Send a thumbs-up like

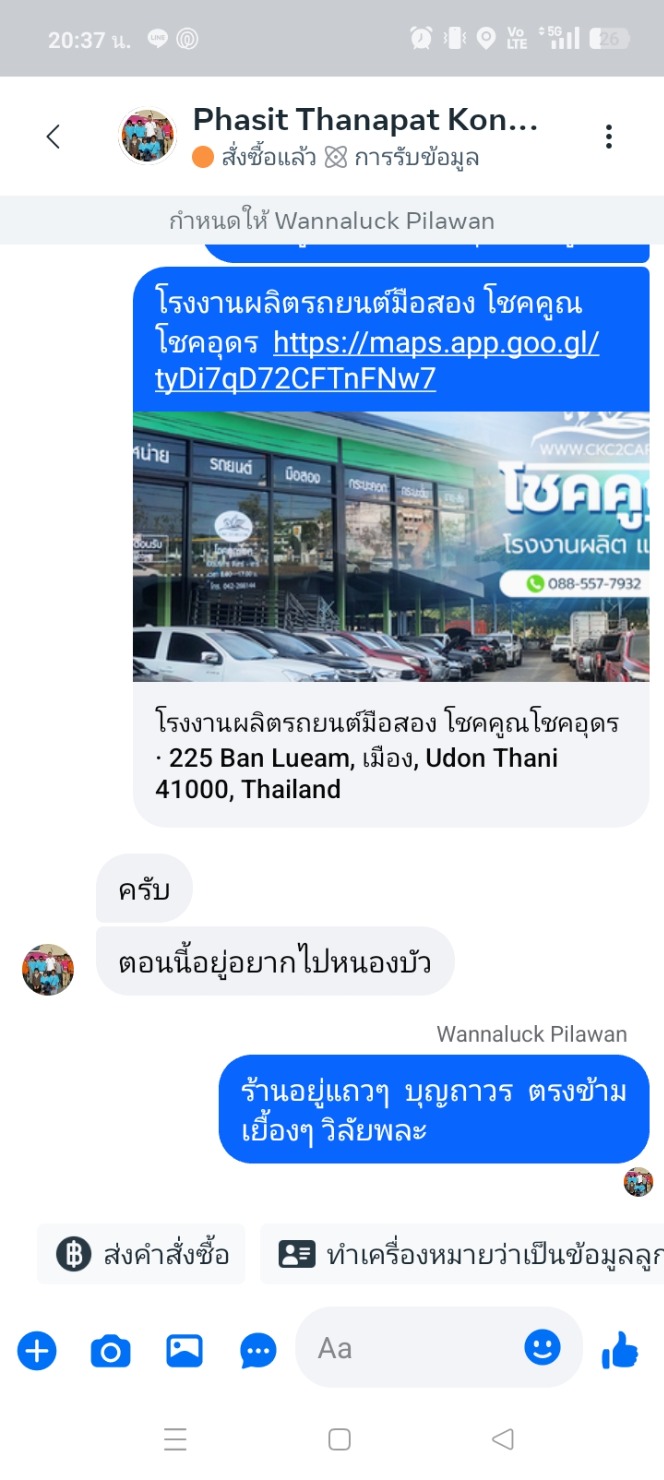point(620,1351)
